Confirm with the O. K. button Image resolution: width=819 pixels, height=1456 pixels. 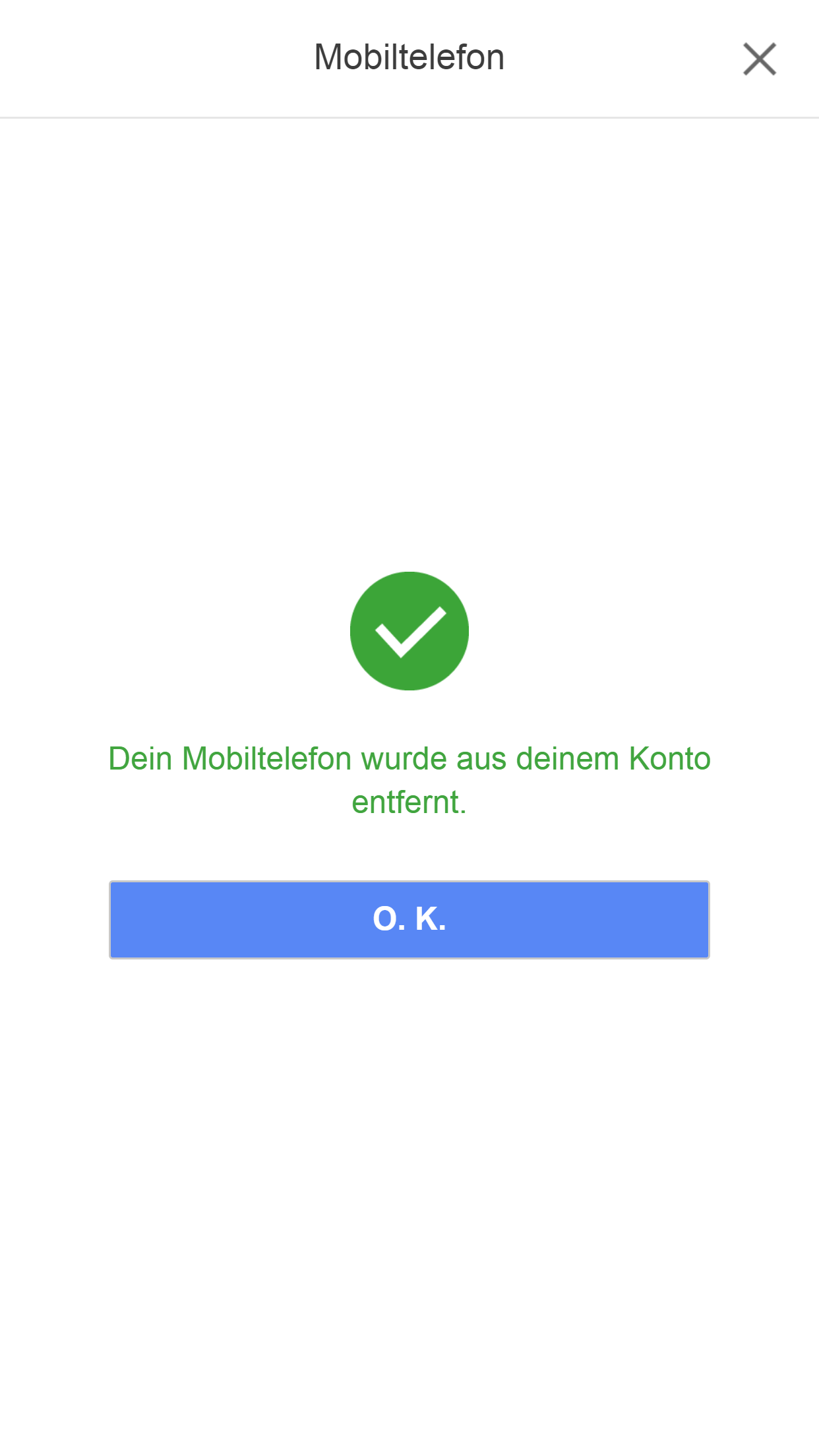pos(409,919)
